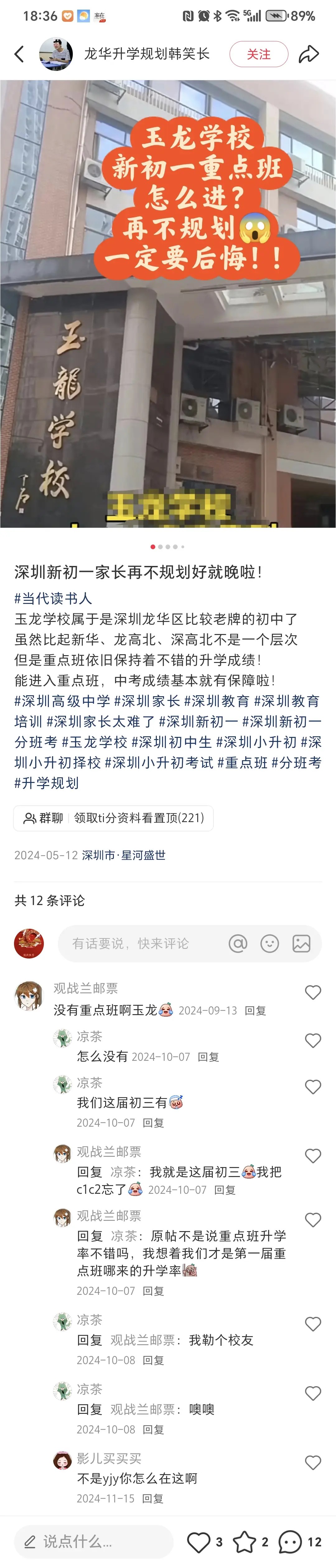Open the #当代读书人 hashtag

click(x=53, y=598)
